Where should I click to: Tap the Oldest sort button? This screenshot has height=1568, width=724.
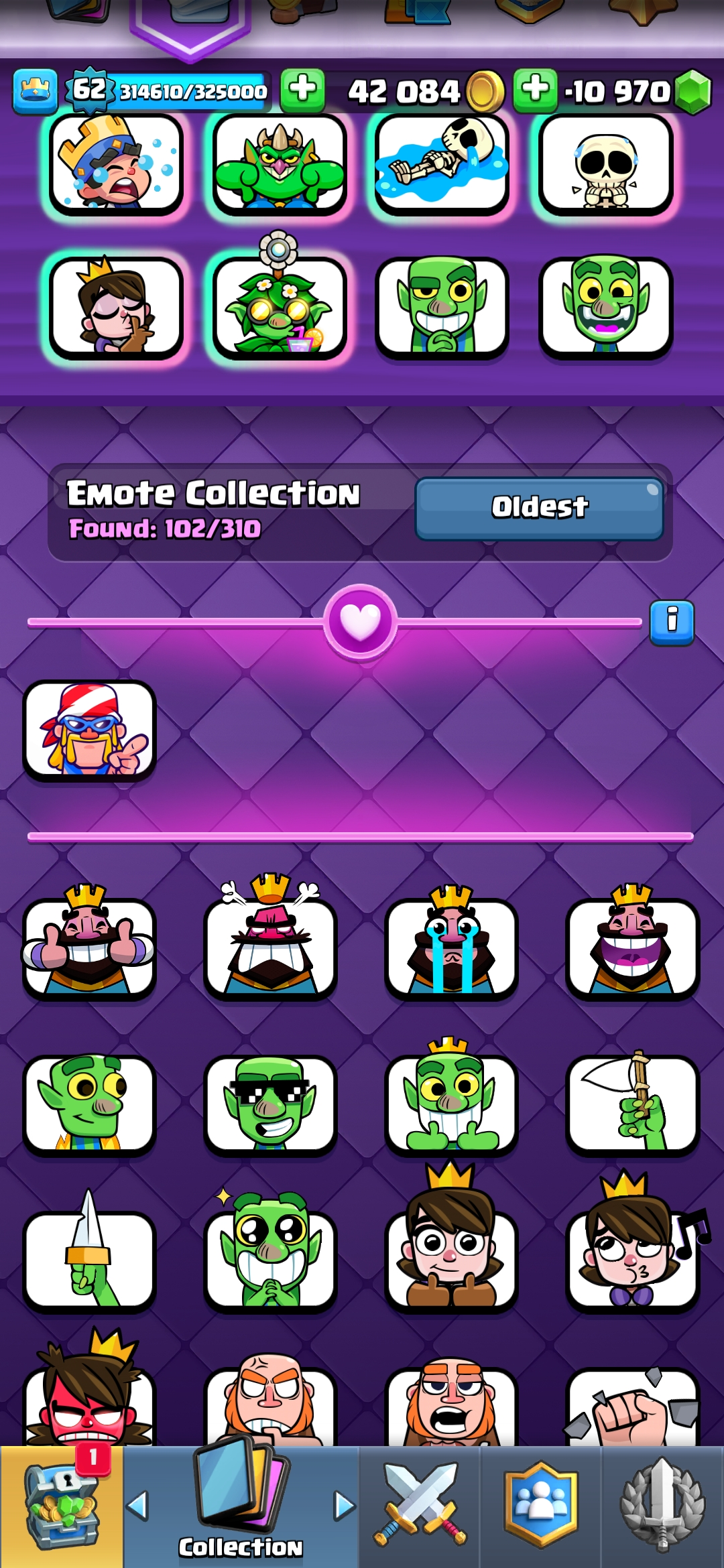pyautogui.click(x=540, y=508)
